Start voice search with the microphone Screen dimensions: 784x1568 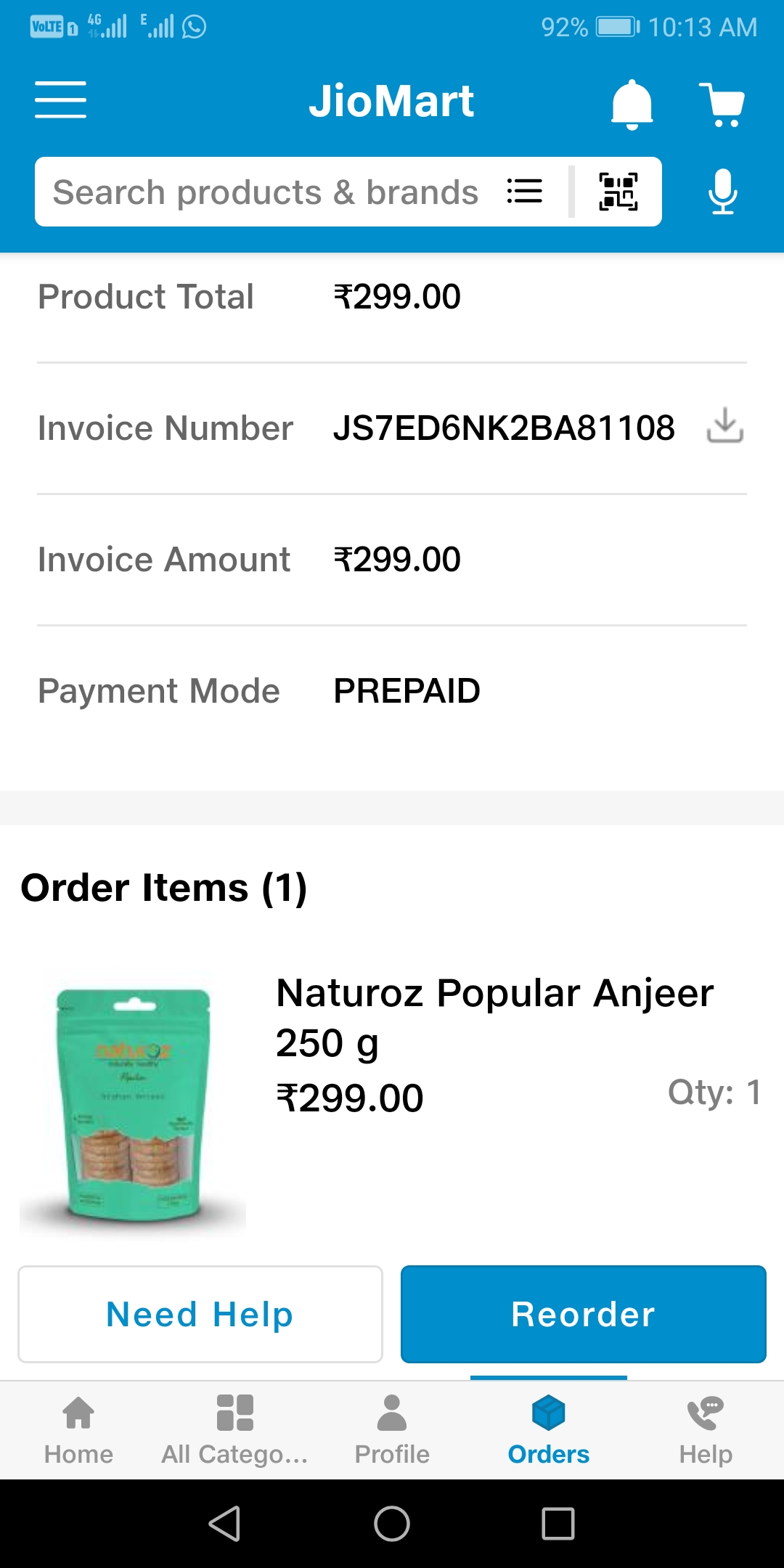click(x=722, y=192)
